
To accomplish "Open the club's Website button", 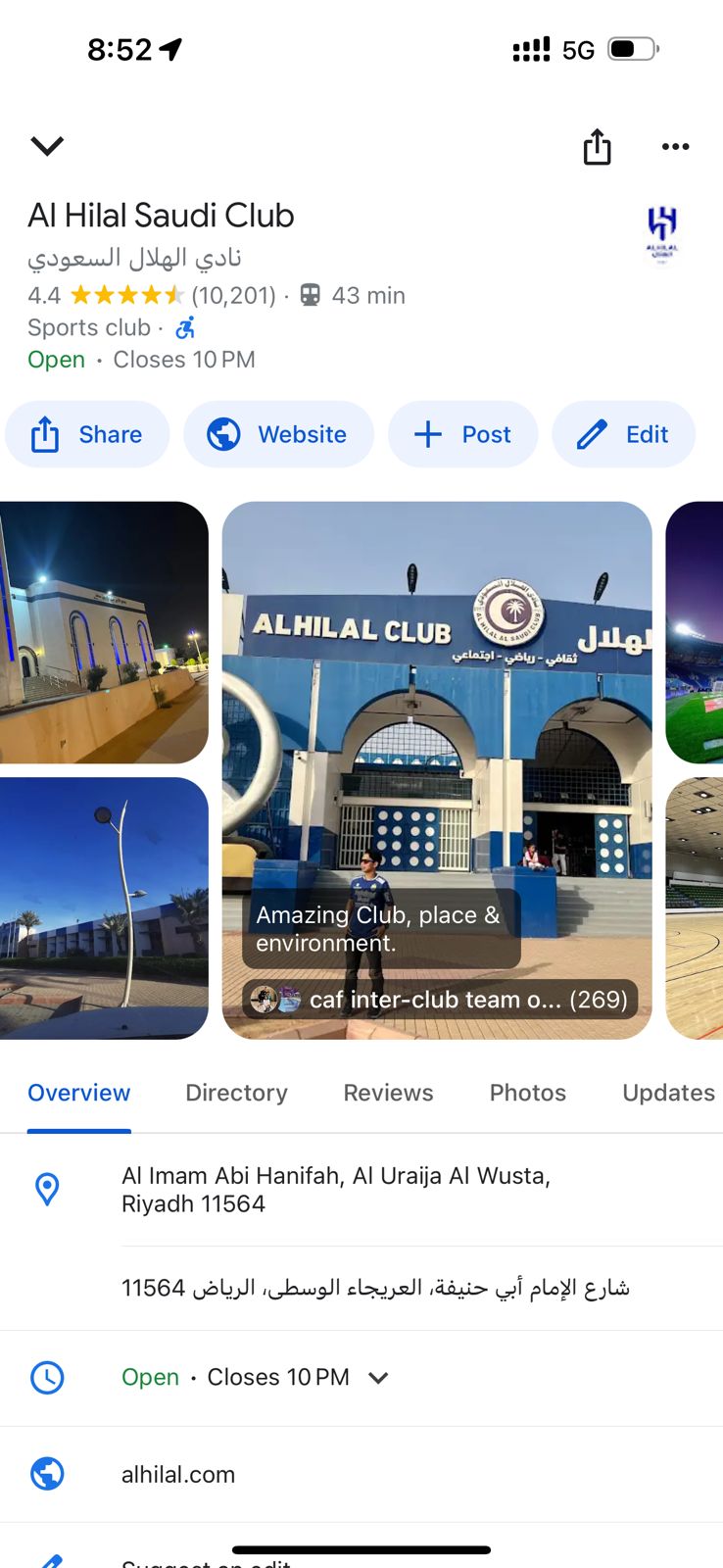I will tap(278, 434).
